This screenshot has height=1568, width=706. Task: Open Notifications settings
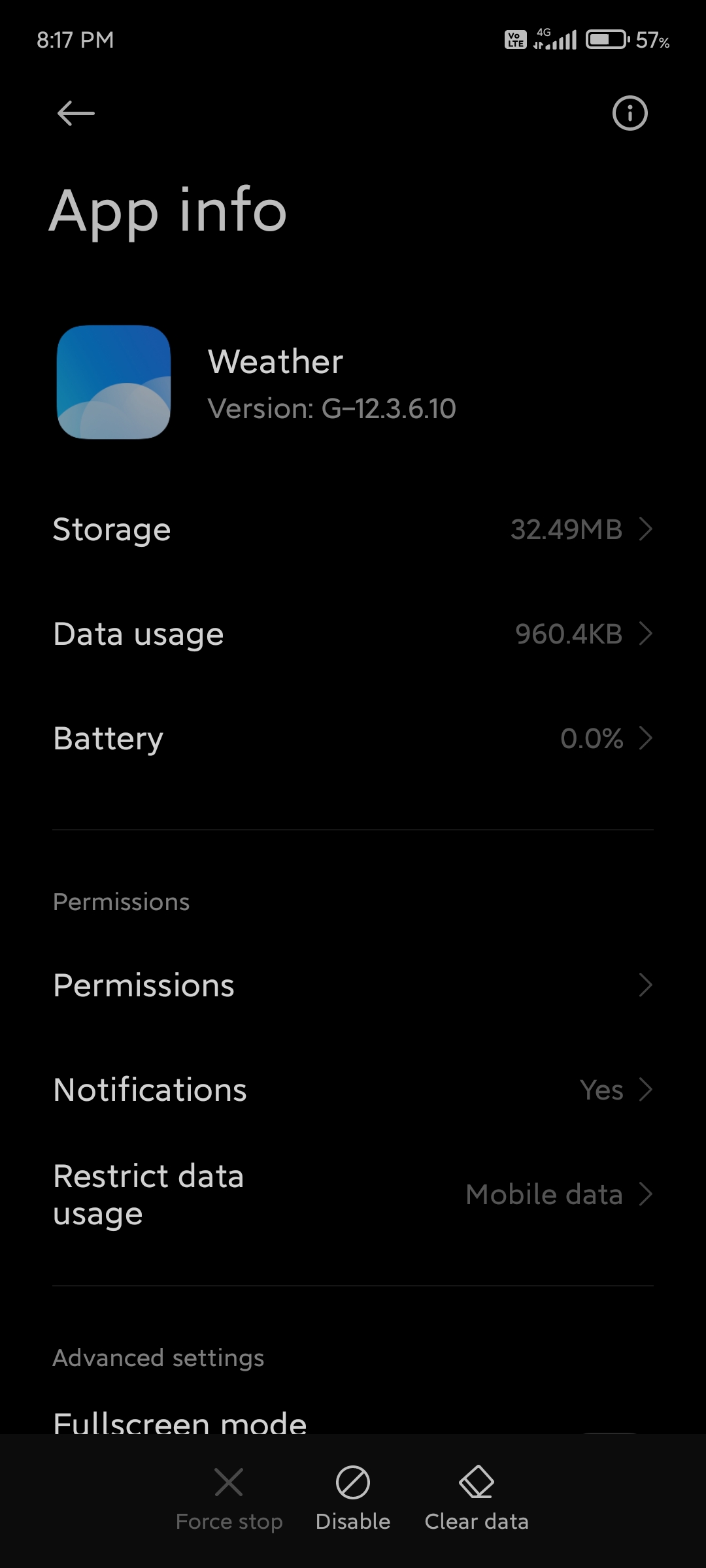[353, 1090]
